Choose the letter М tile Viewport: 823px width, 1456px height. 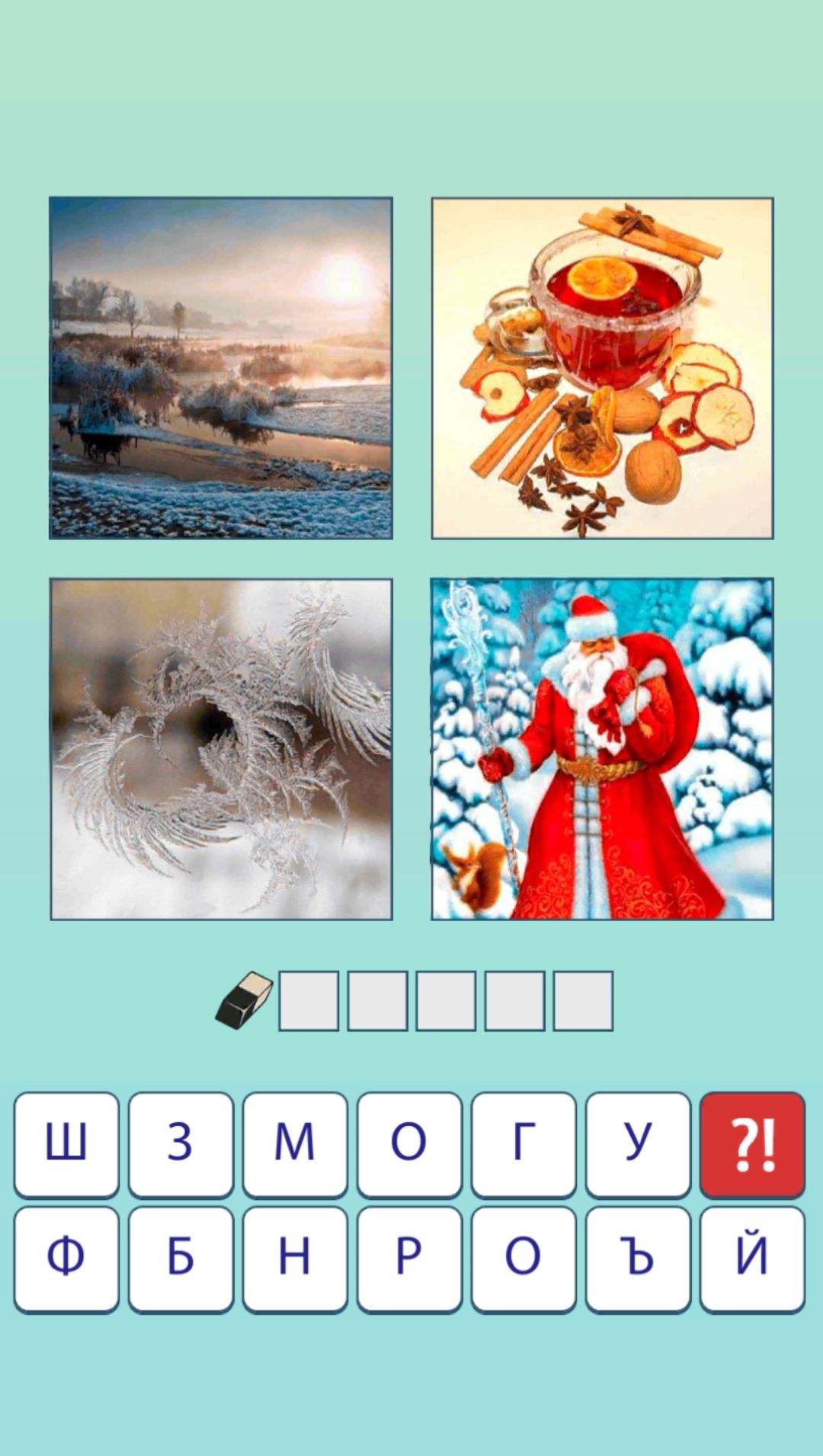(295, 1143)
